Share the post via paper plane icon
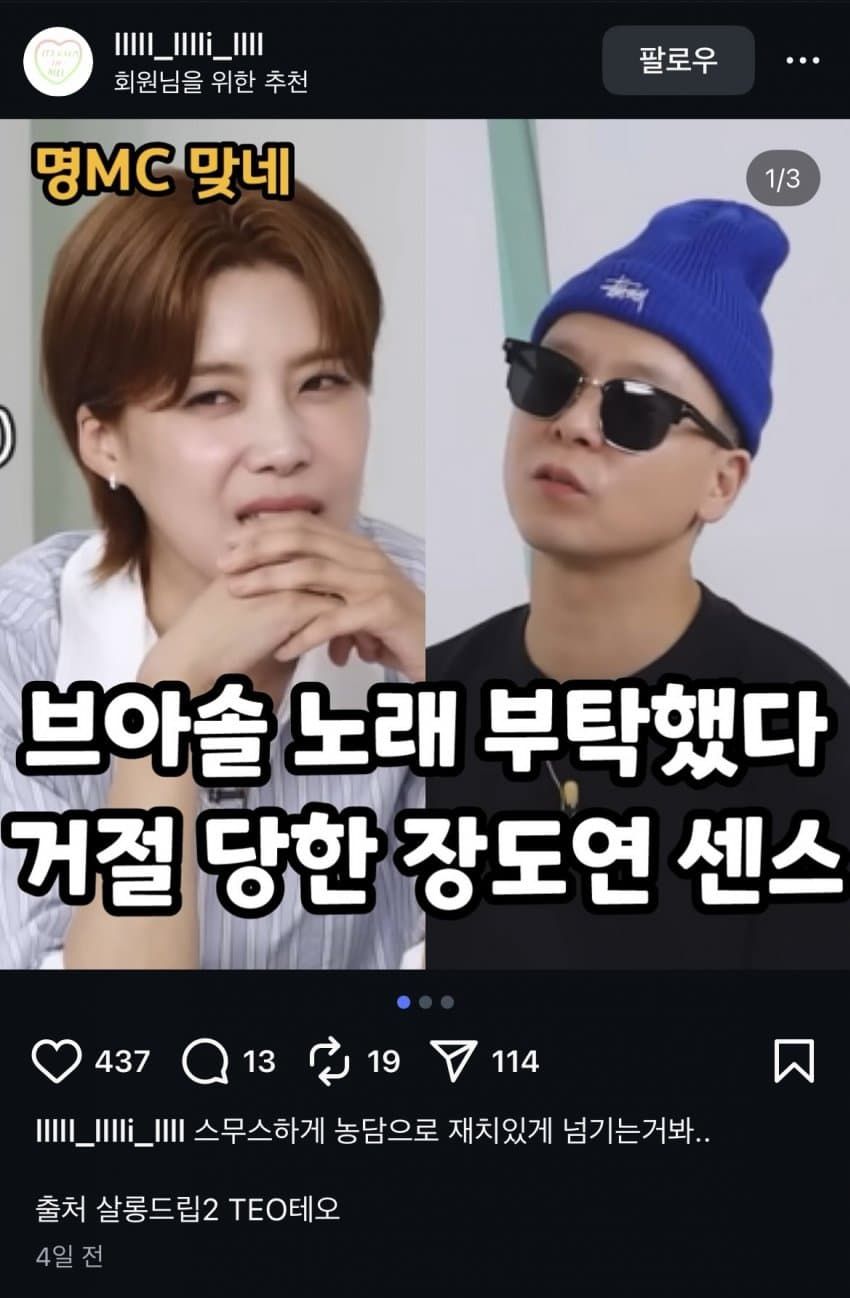 tap(452, 1061)
